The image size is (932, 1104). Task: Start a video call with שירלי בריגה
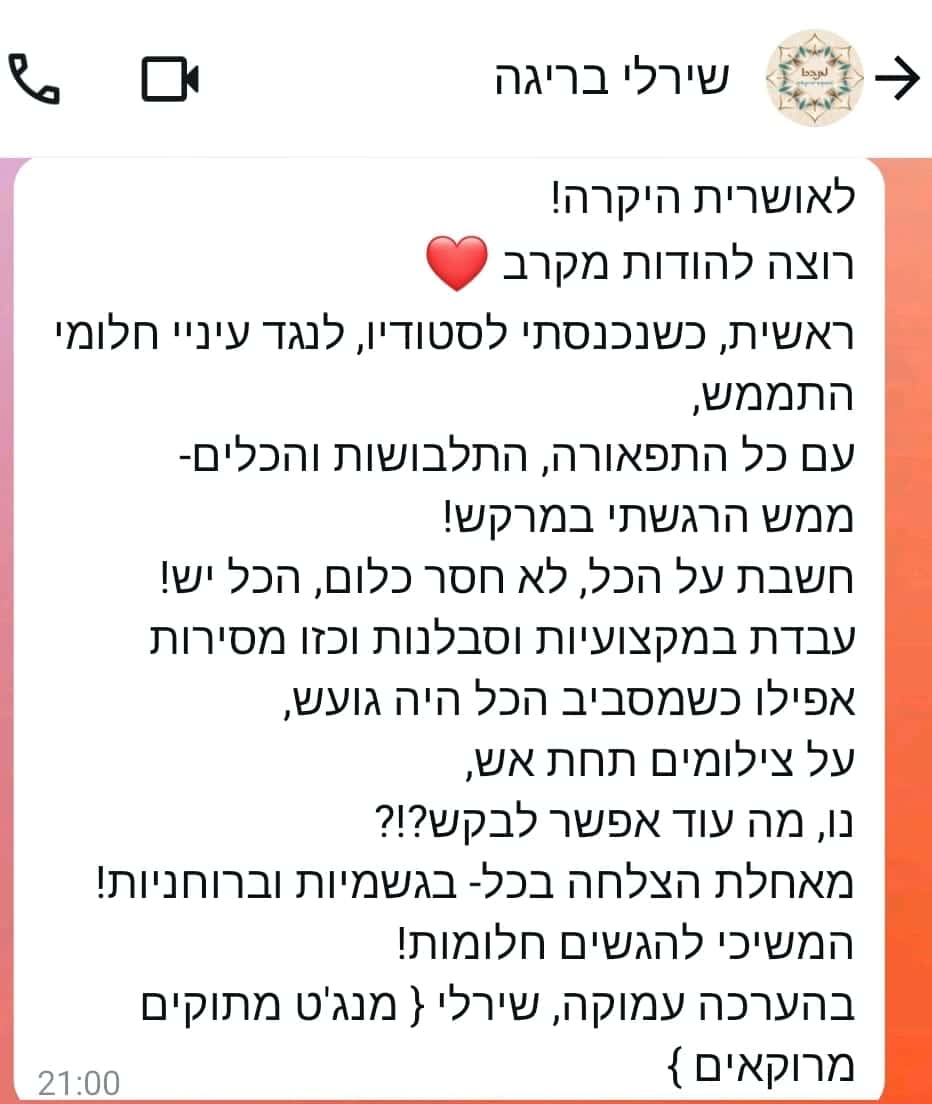click(170, 79)
